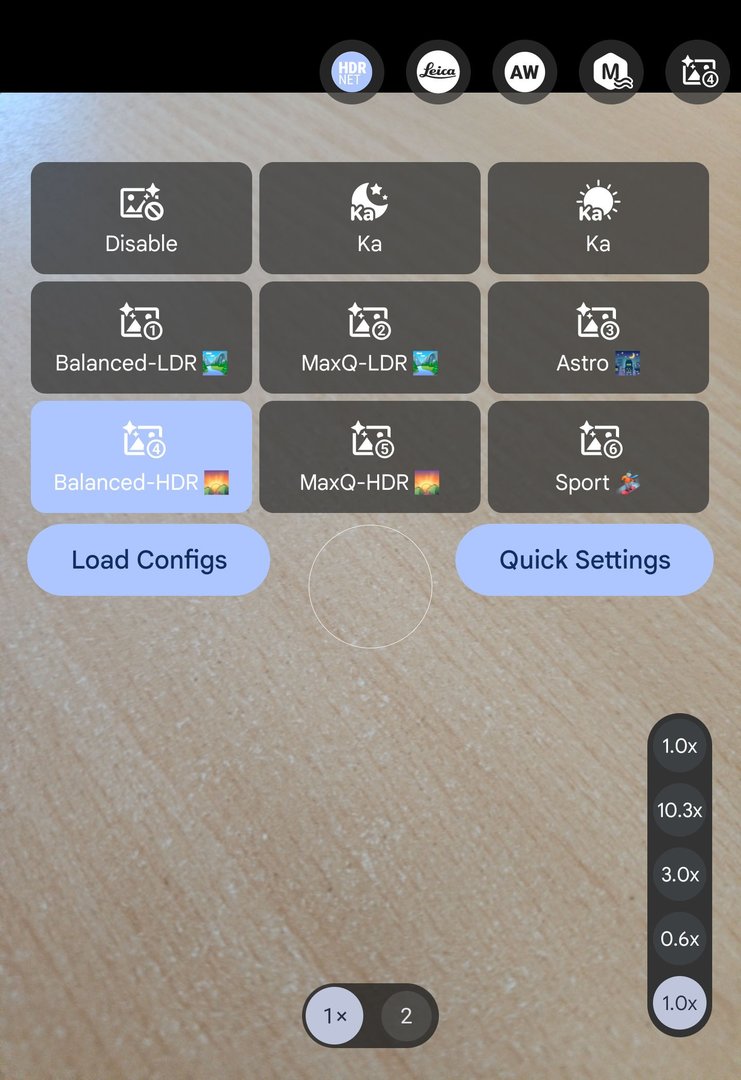
Task: Switch to the MaxQ-HDR config
Action: [x=370, y=457]
